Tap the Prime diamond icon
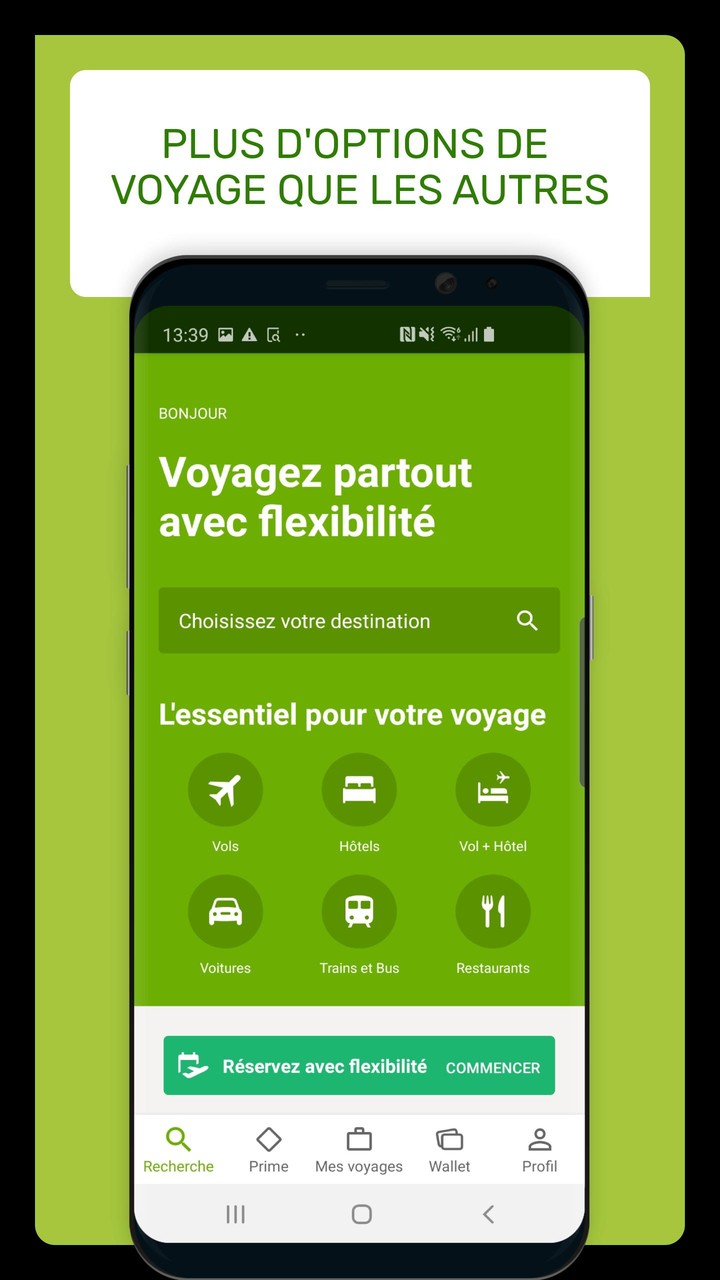The width and height of the screenshot is (720, 1280). pos(269,1140)
